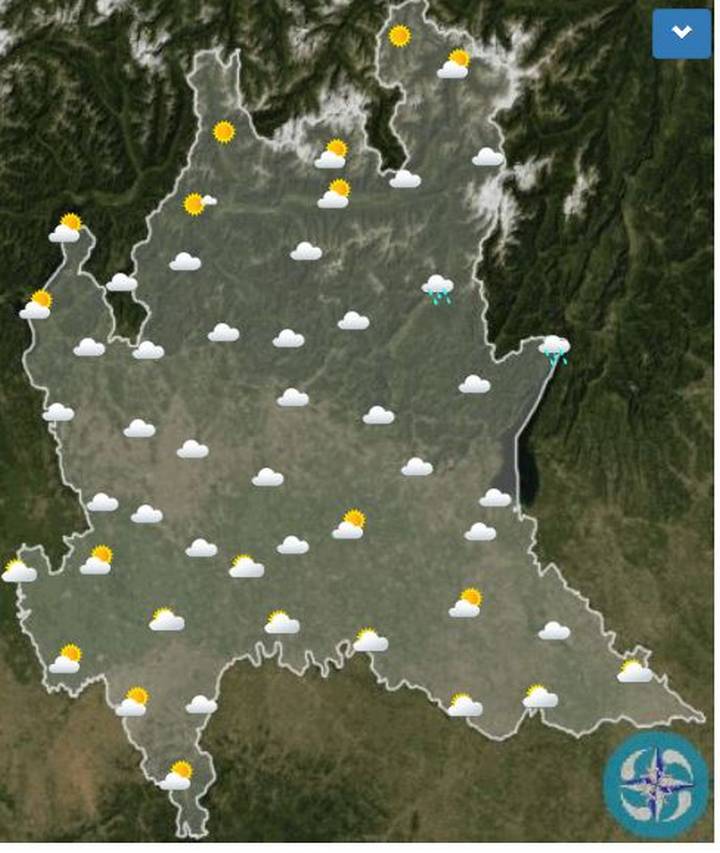This screenshot has width=720, height=853.
Task: Expand the blue chevron dropdown button
Action: (681, 33)
